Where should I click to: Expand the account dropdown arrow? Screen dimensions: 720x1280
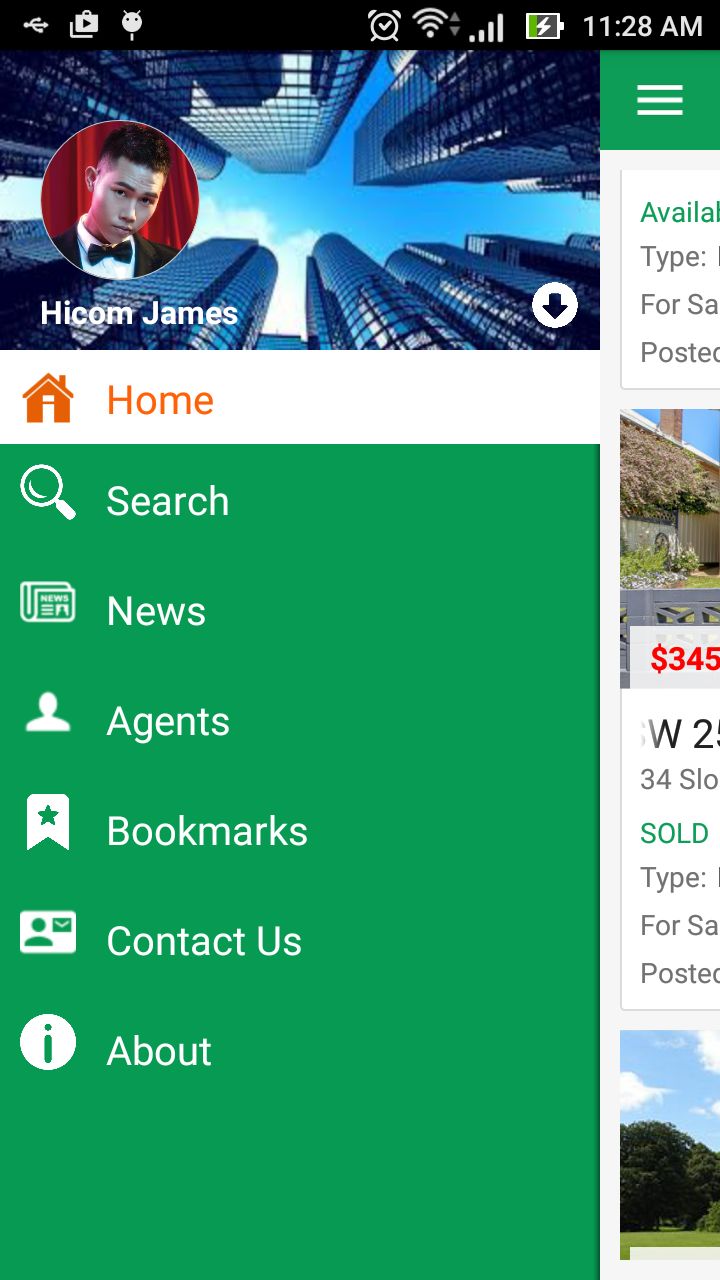click(555, 305)
